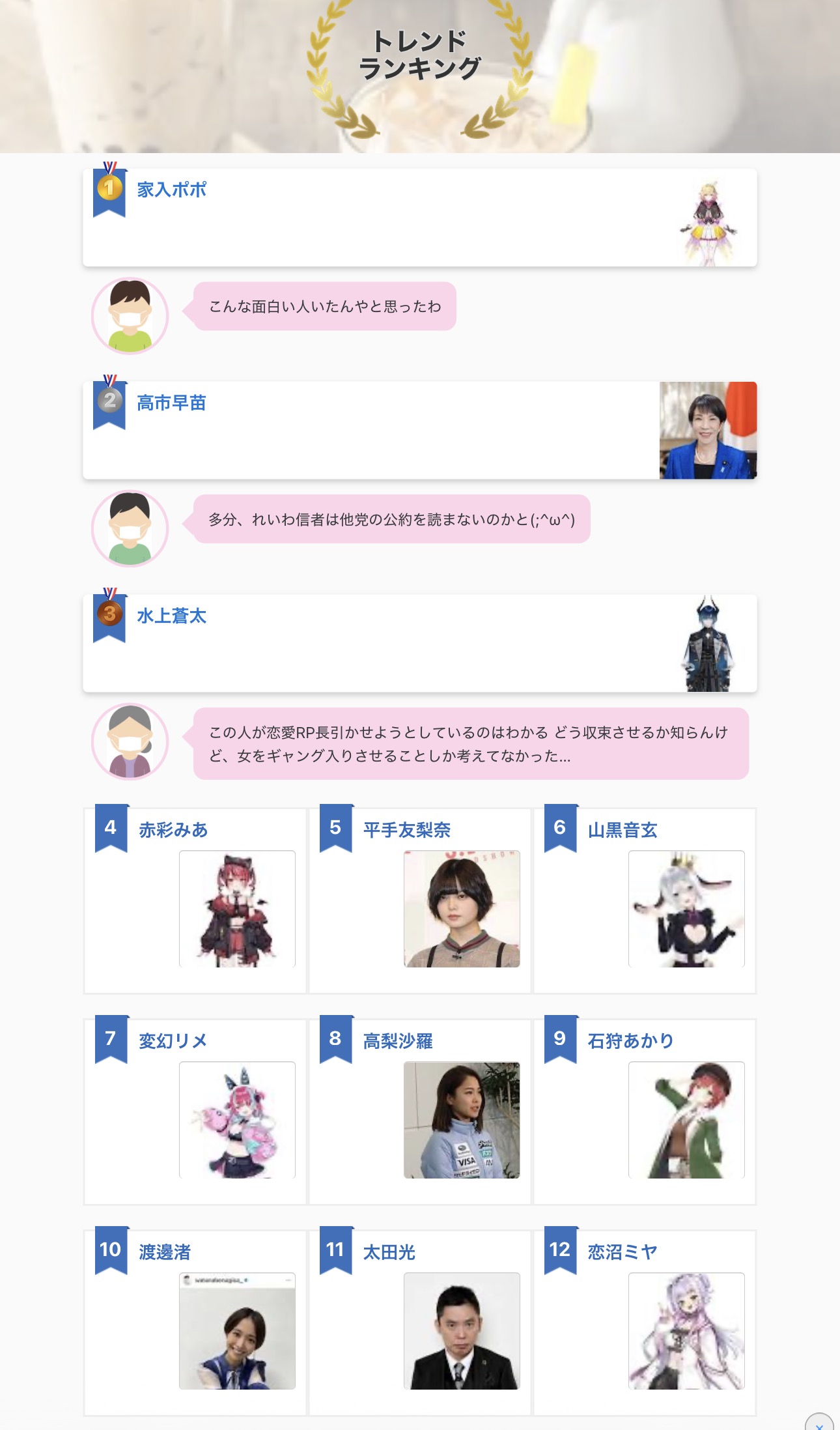Select the 石狩あかり ranking card
The width and height of the screenshot is (840, 1430).
tap(645, 1112)
